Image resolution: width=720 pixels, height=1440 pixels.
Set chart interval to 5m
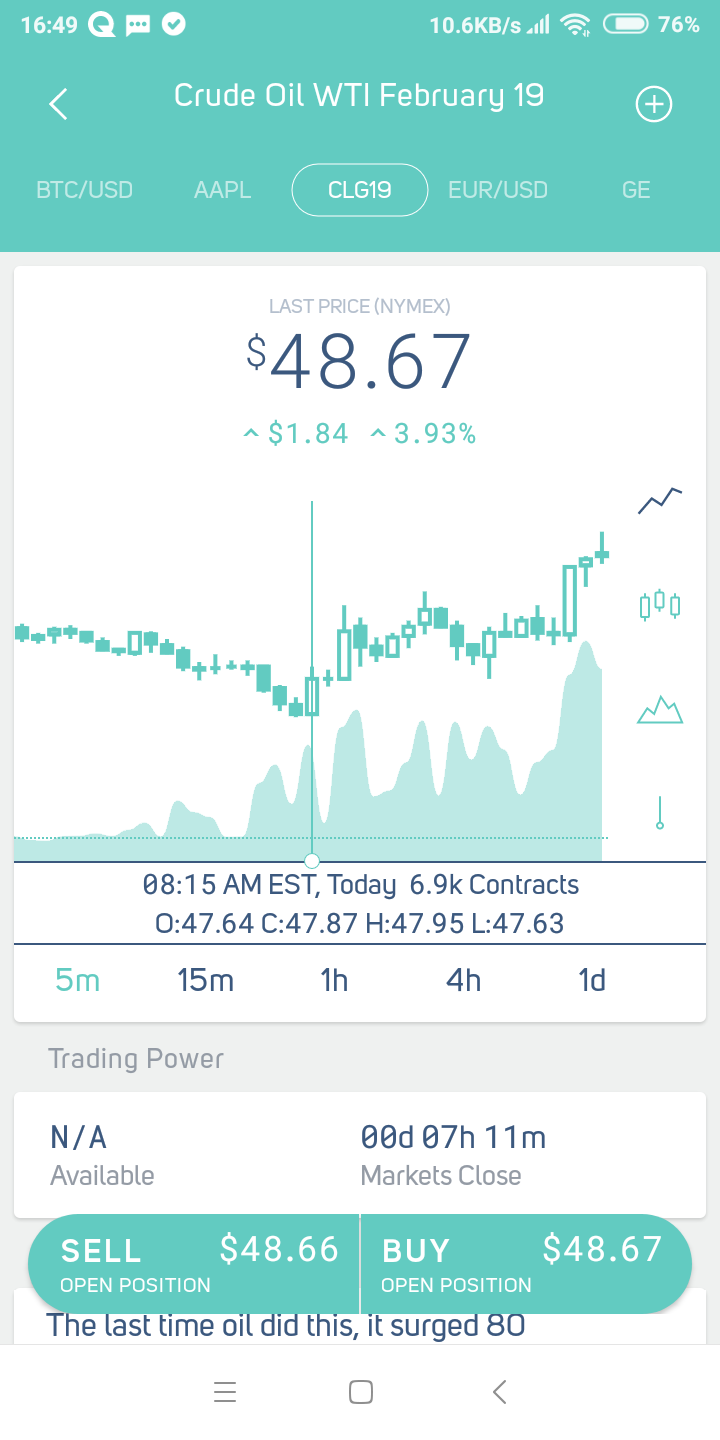tap(77, 980)
